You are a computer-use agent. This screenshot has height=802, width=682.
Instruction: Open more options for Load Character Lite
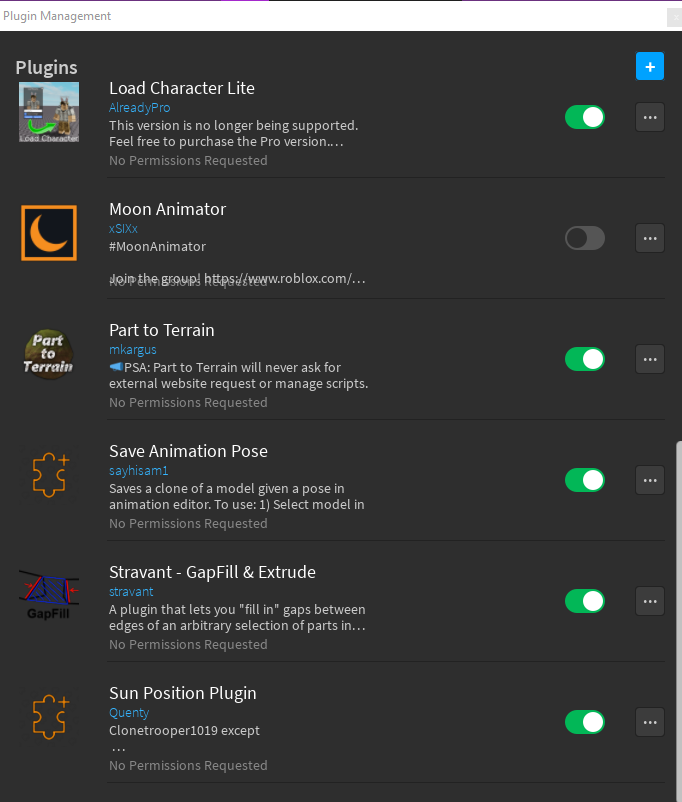(650, 117)
